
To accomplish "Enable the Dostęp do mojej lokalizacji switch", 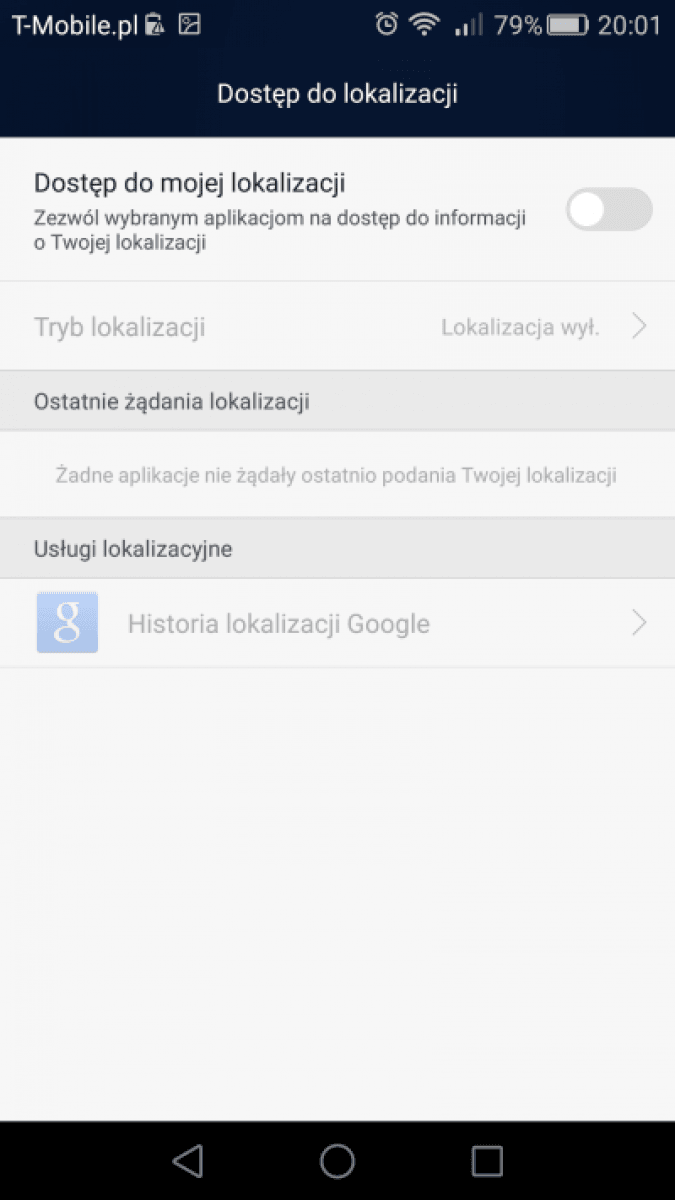I will (609, 210).
